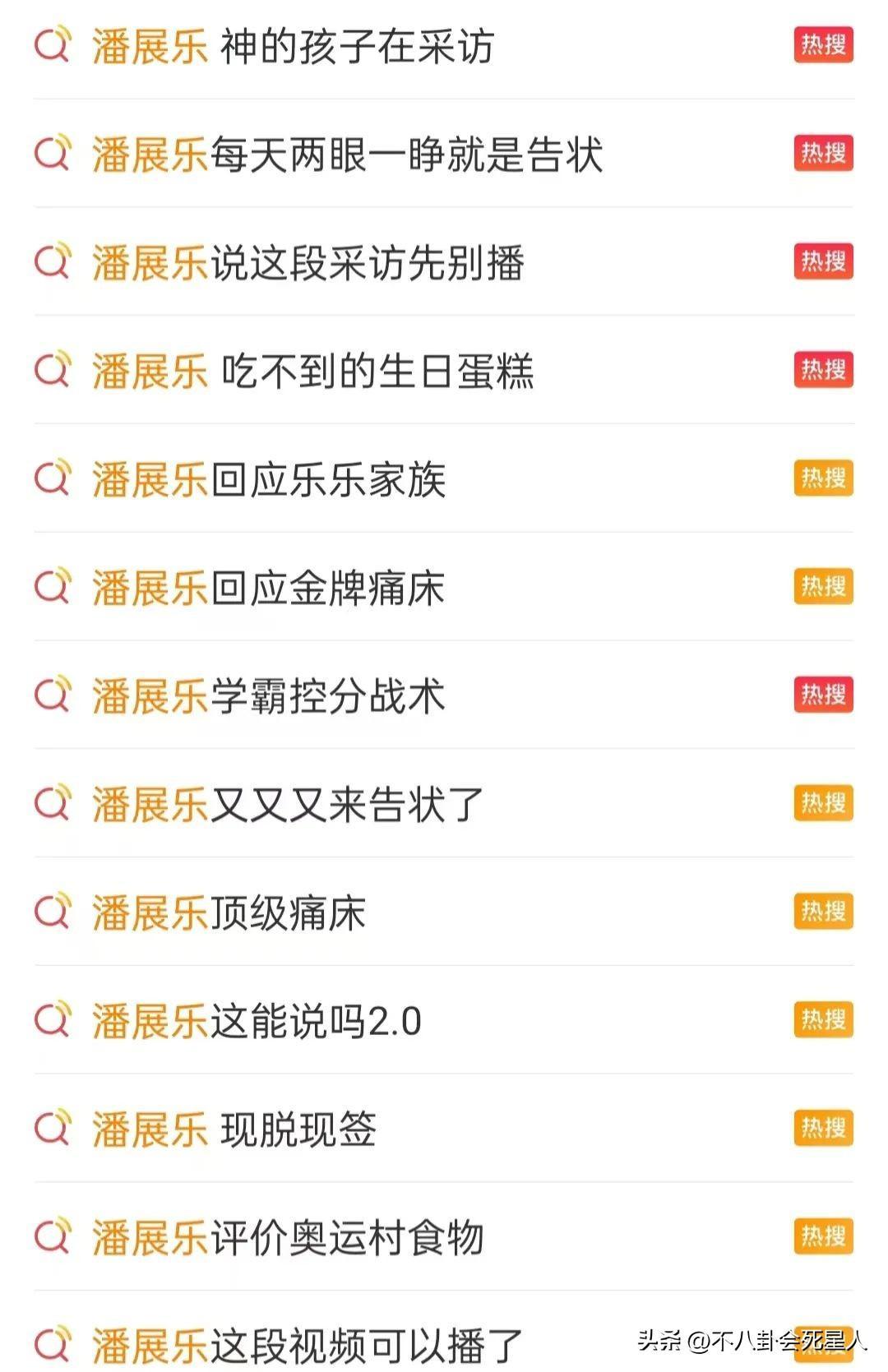View 潘展乐评价奥运村食物
Screen dimensions: 888x1372
pos(288,1238)
